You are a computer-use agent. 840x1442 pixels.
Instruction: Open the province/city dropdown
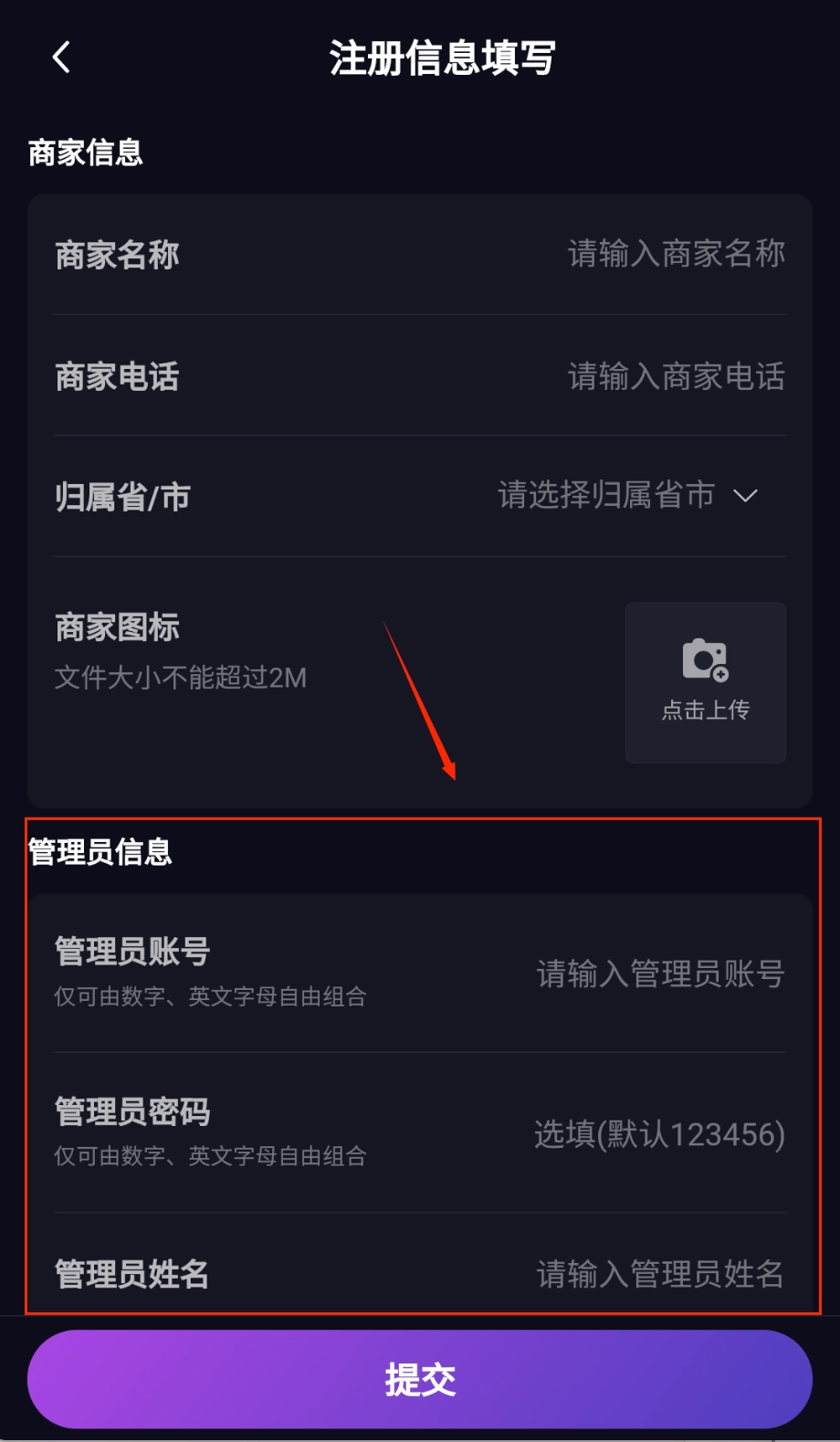tap(628, 496)
